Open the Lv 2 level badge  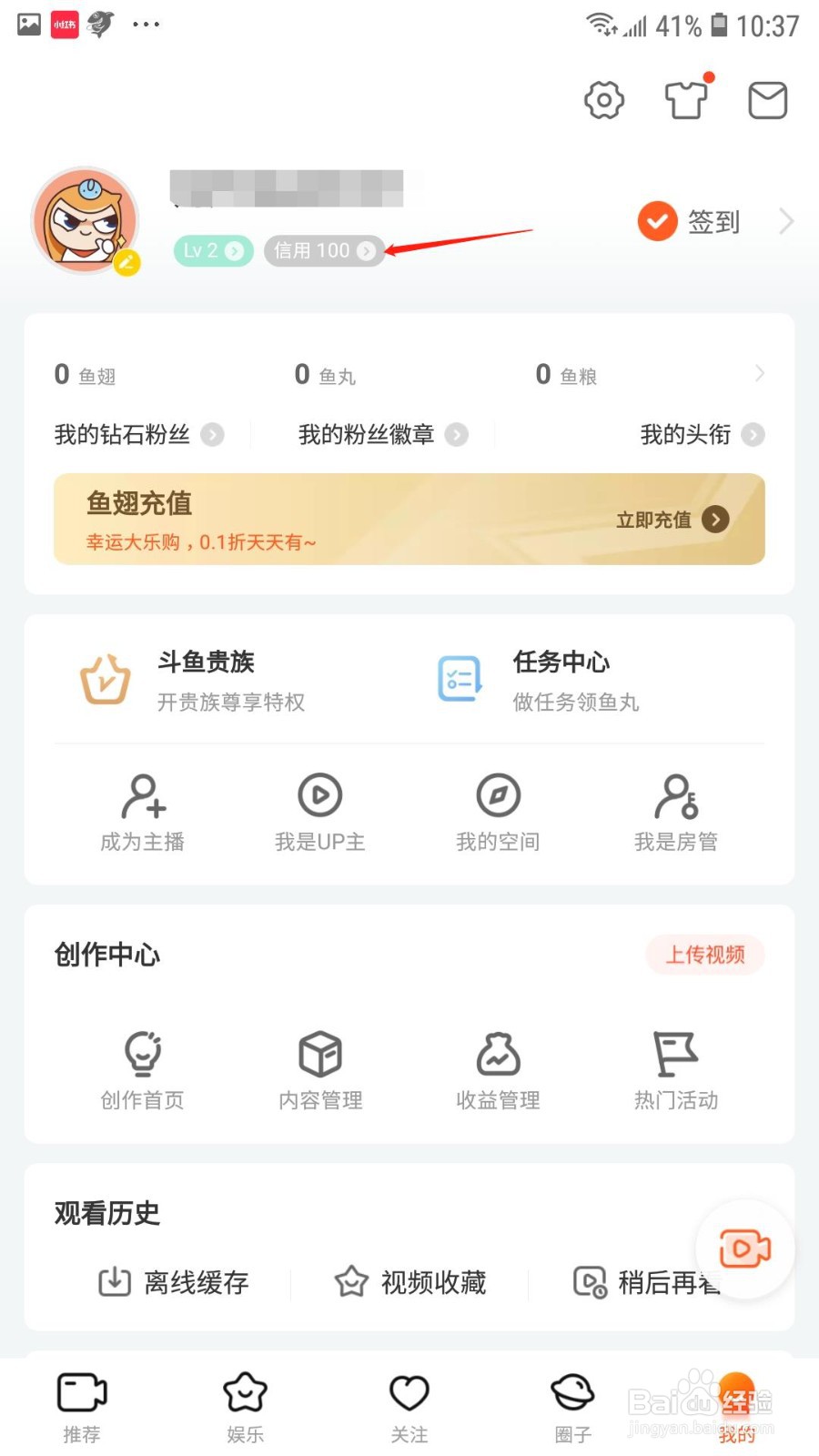coord(213,250)
